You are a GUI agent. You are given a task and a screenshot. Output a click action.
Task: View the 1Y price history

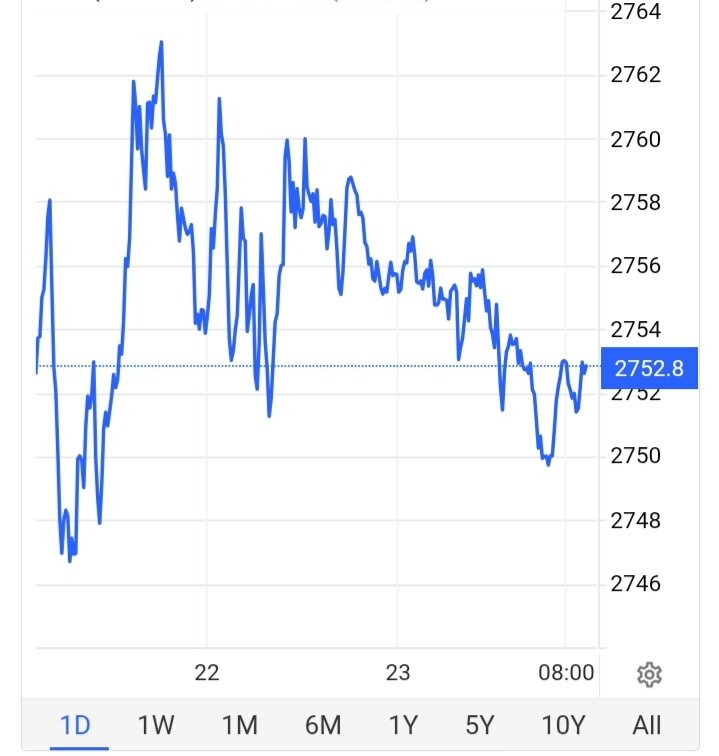[404, 725]
